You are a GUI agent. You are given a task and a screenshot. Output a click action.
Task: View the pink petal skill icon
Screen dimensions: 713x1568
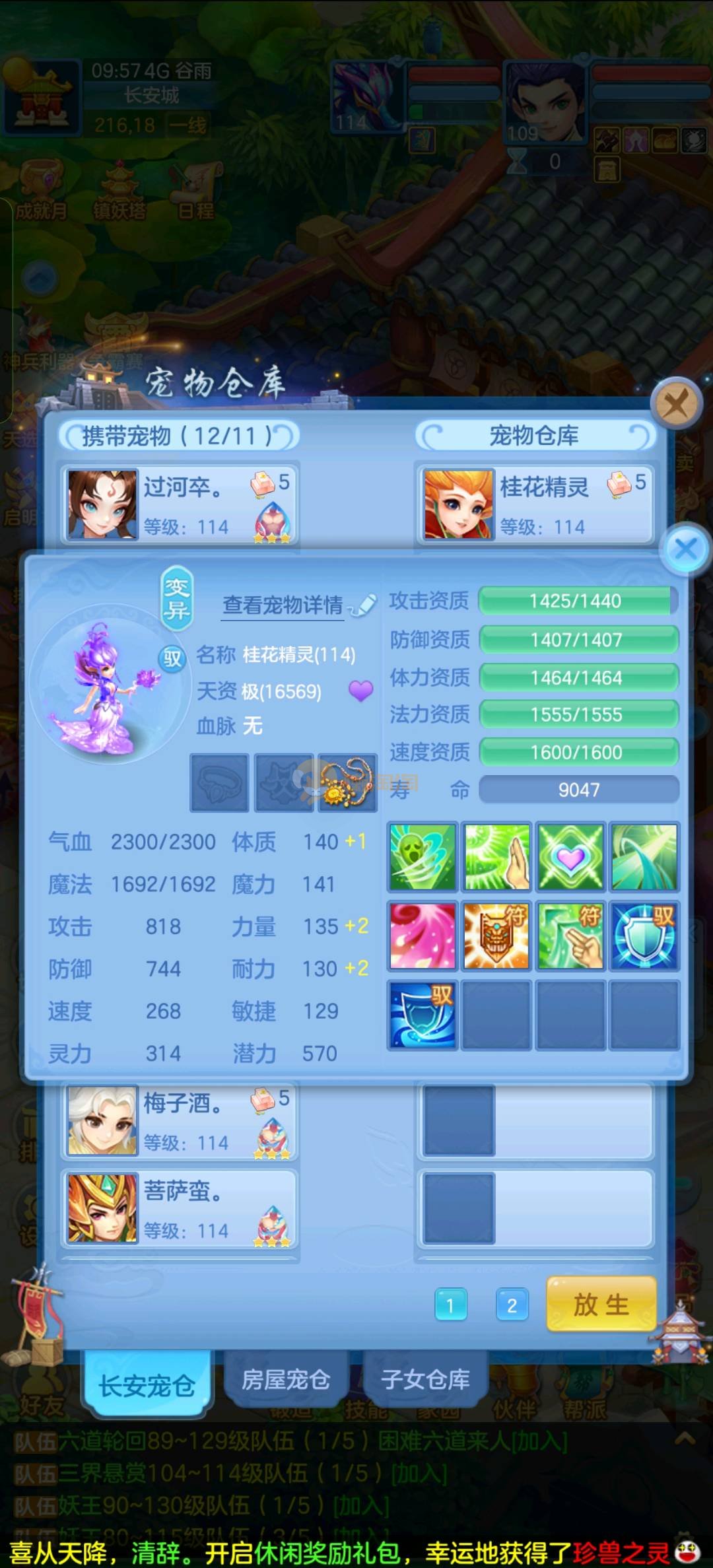click(x=423, y=936)
